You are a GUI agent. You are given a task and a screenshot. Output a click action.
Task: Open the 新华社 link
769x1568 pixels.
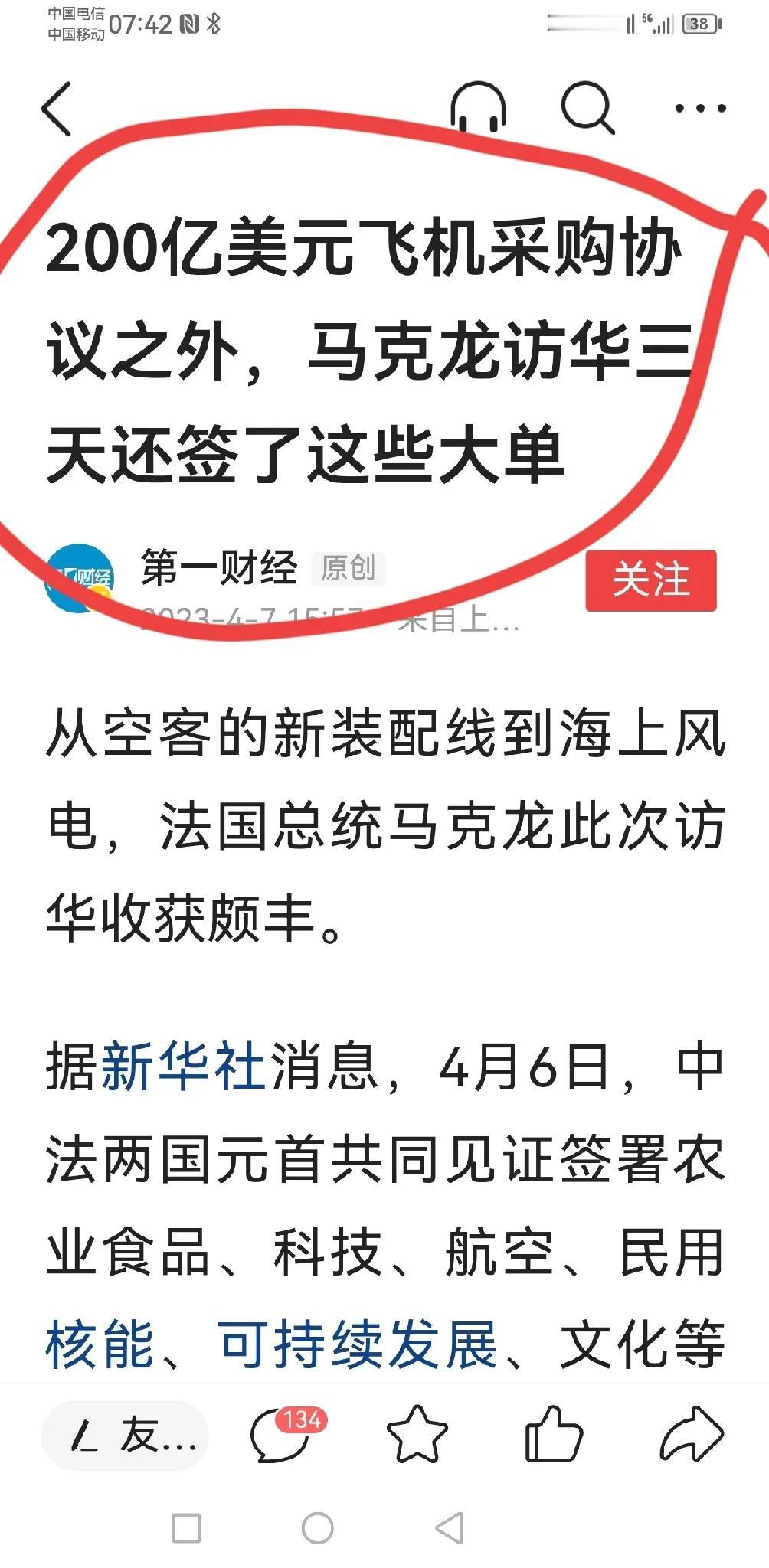point(182,1067)
